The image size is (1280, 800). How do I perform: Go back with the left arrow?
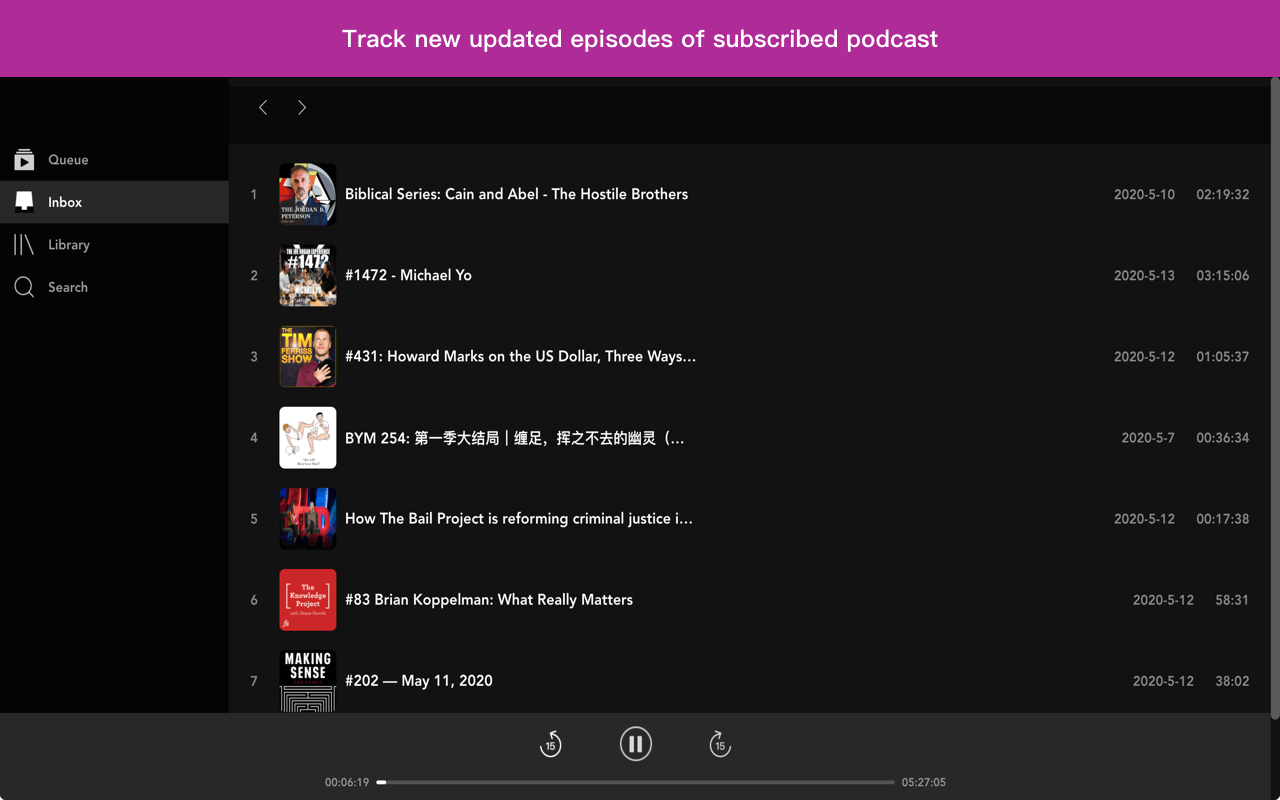click(263, 108)
